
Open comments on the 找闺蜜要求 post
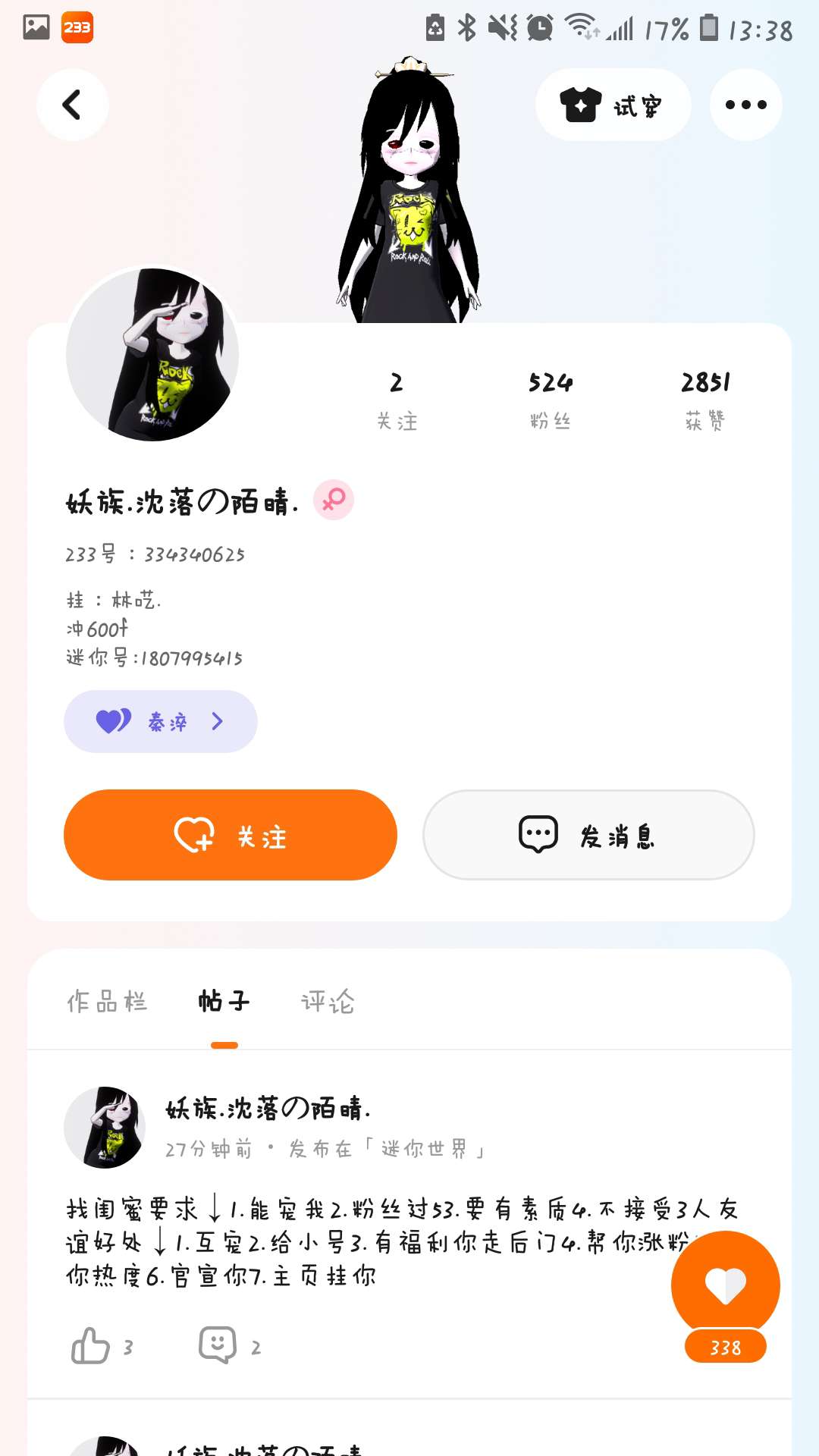coord(218,1346)
